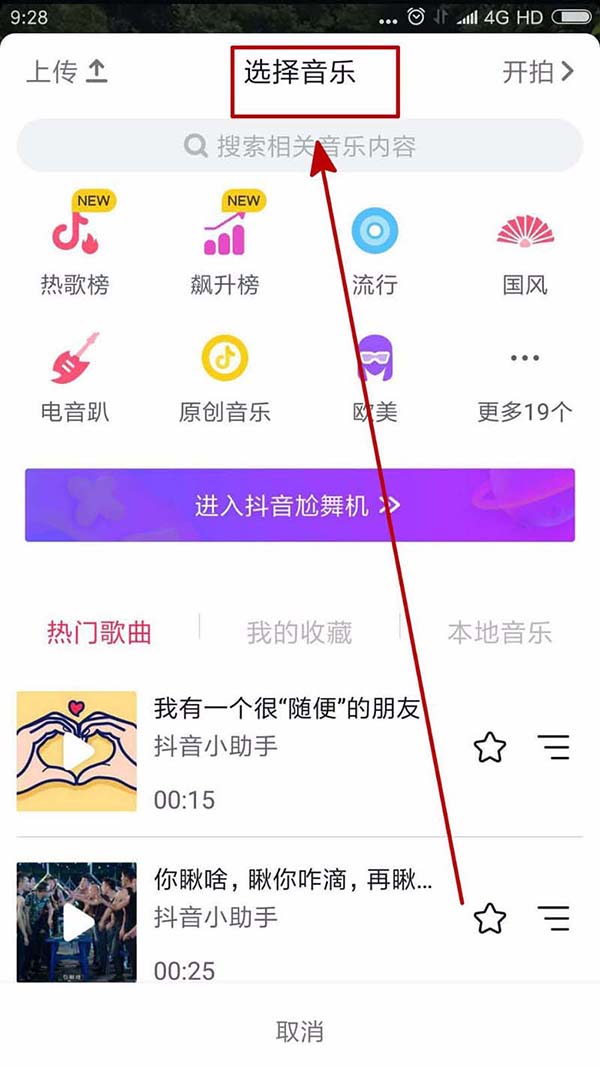
Task: Play 我有一个很“随便”的朋友 preview
Action: tap(77, 750)
